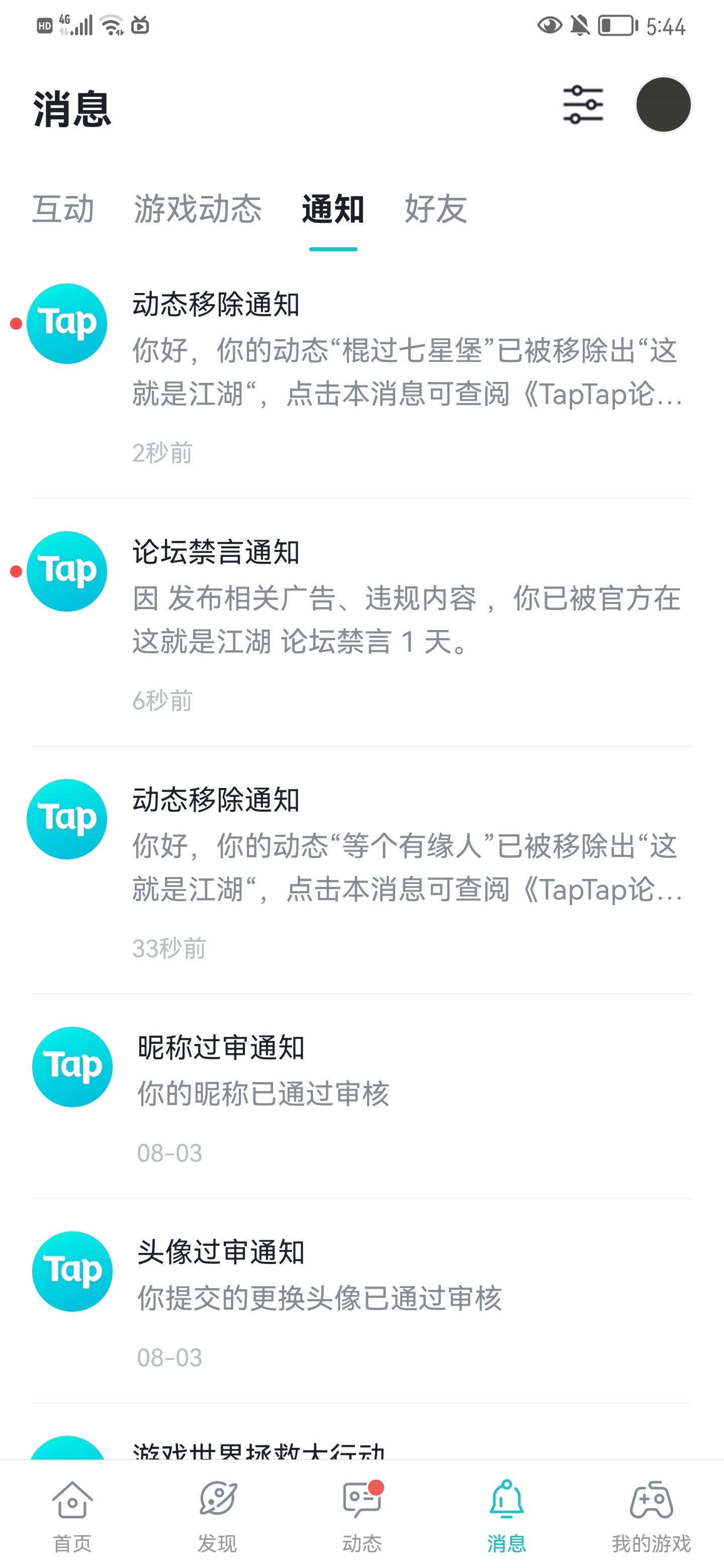Open the 头像过审通知 message
724x1568 pixels.
pyautogui.click(x=361, y=1302)
